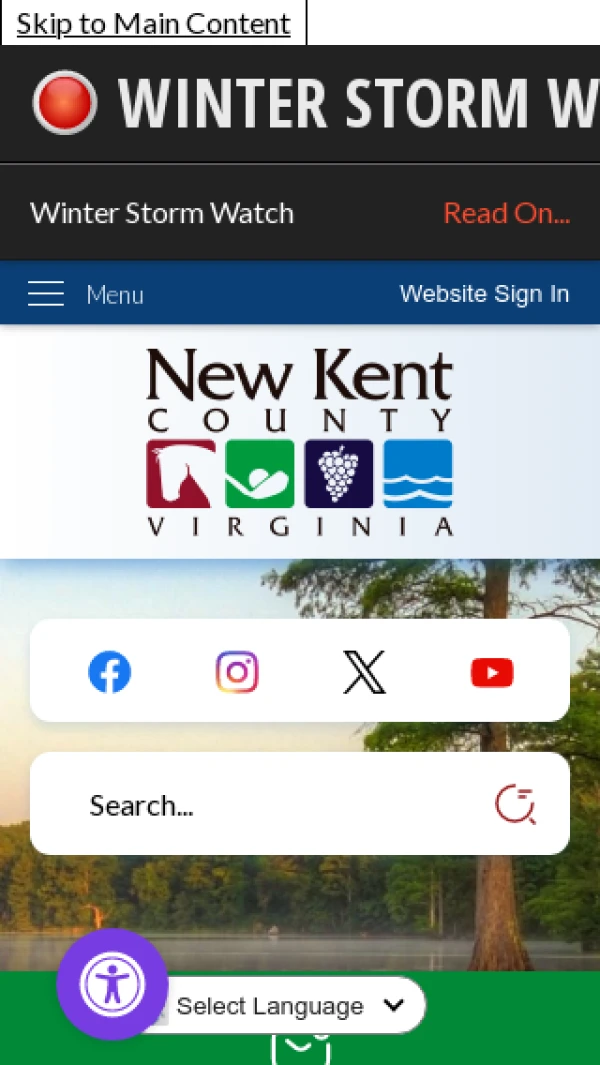Tap the search magnifier icon
600x1065 pixels.
point(515,804)
